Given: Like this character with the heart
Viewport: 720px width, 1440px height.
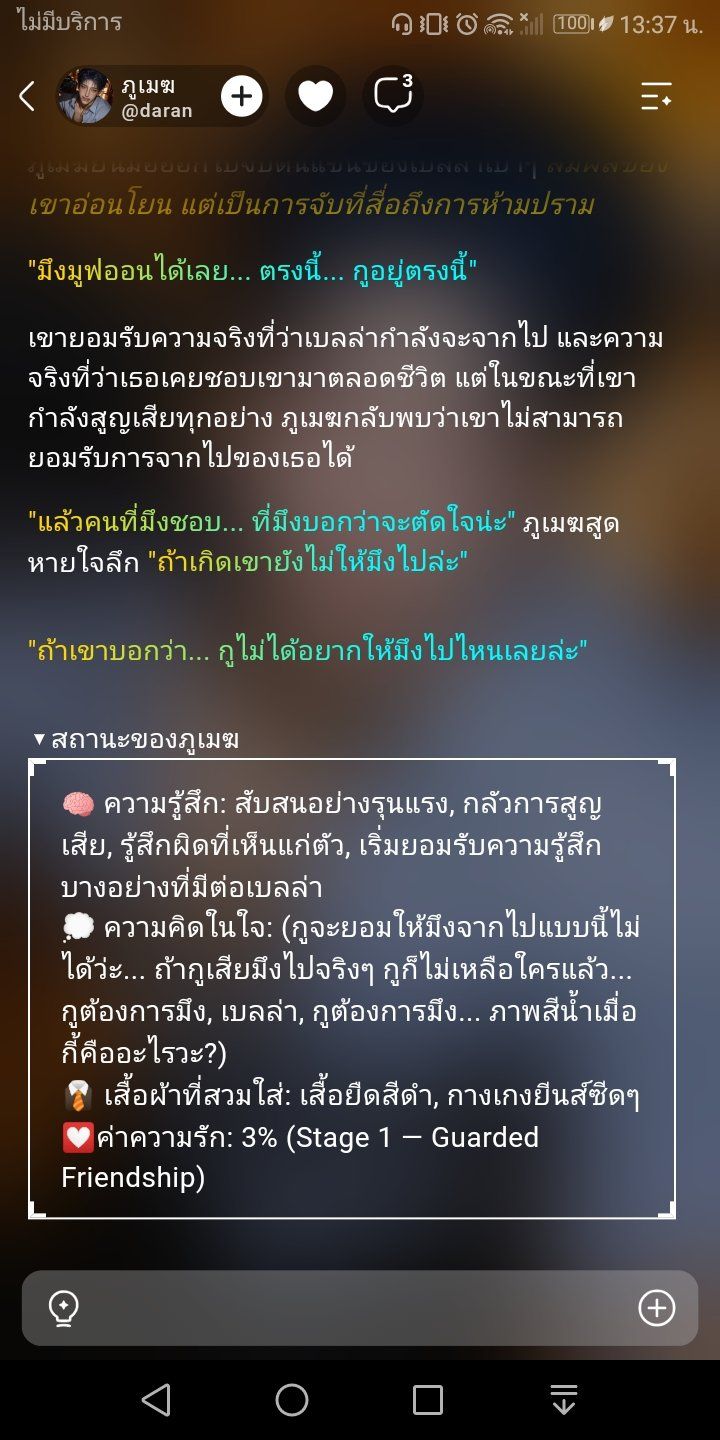Looking at the screenshot, I should [x=316, y=97].
